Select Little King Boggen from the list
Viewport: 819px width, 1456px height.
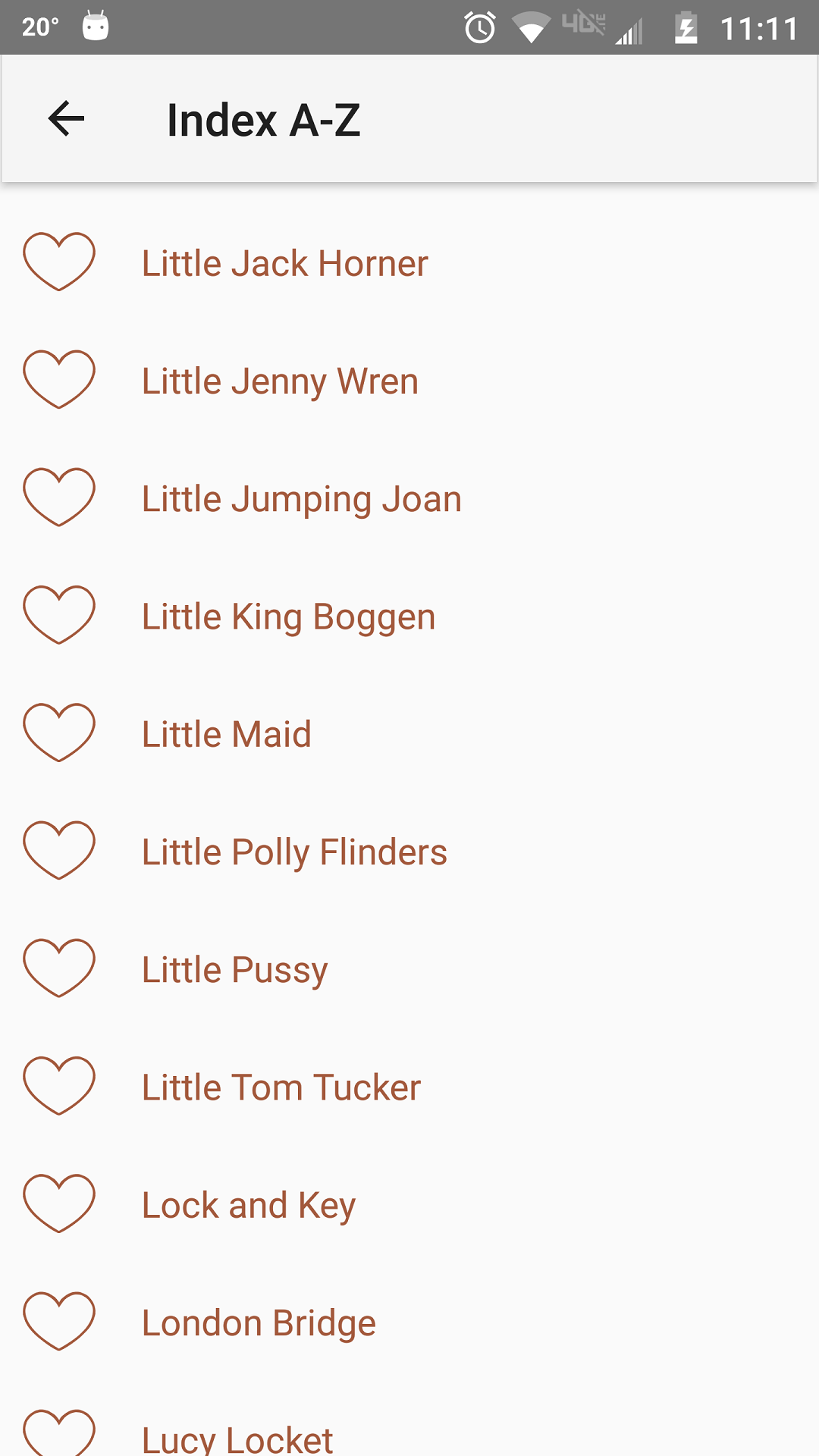[289, 617]
